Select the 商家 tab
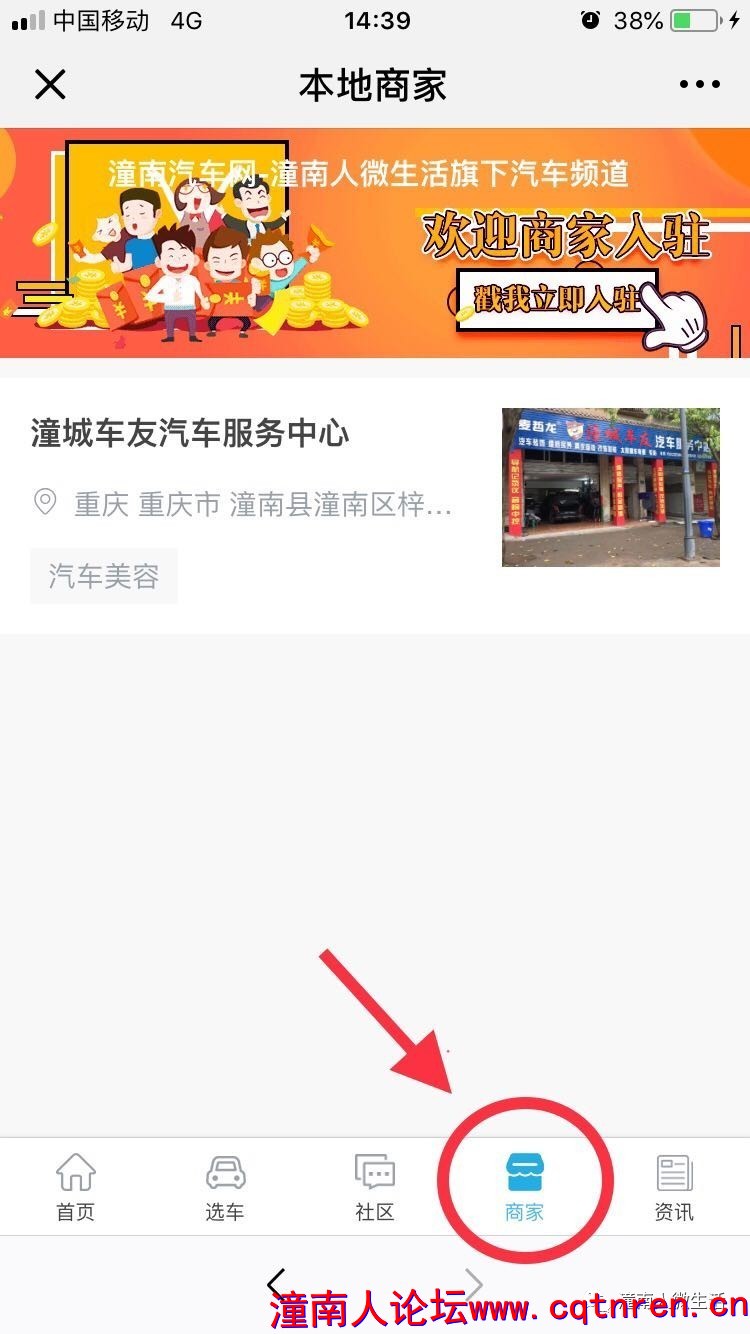Image resolution: width=750 pixels, height=1334 pixels. 525,1187
